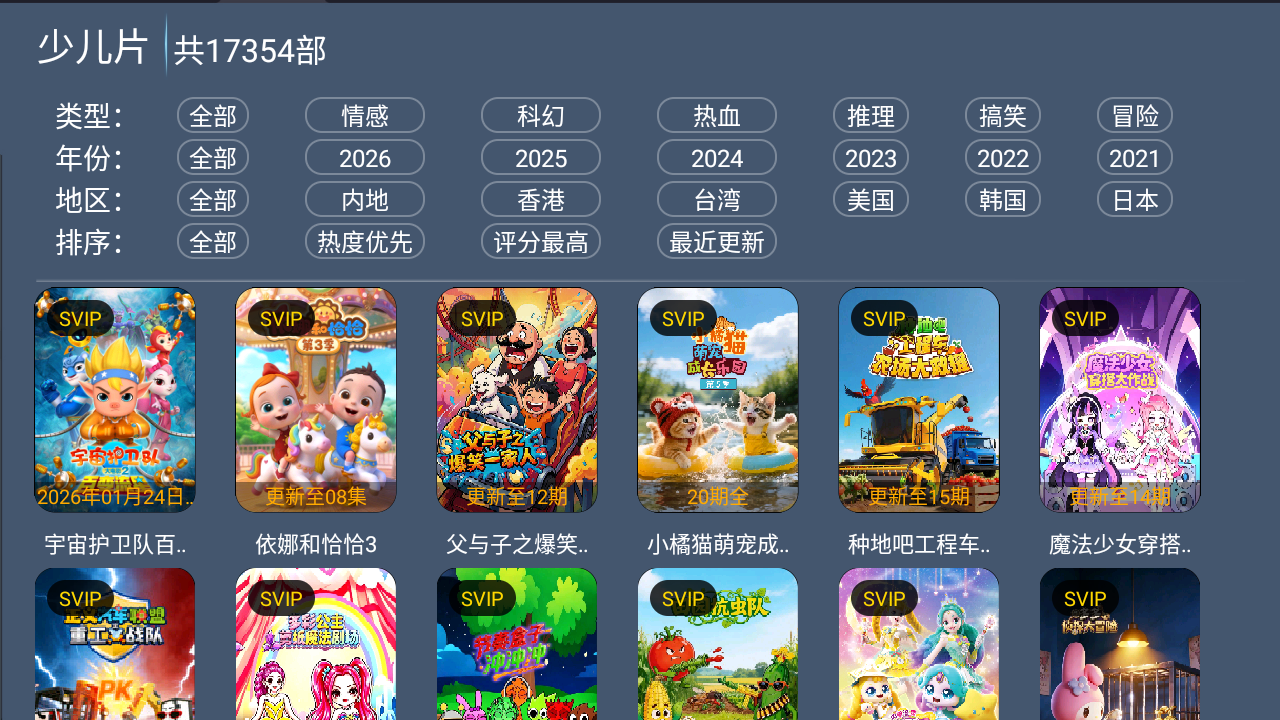Open the 父与子之爆笑.. show
Viewport: 1280px width, 720px height.
pyautogui.click(x=517, y=400)
